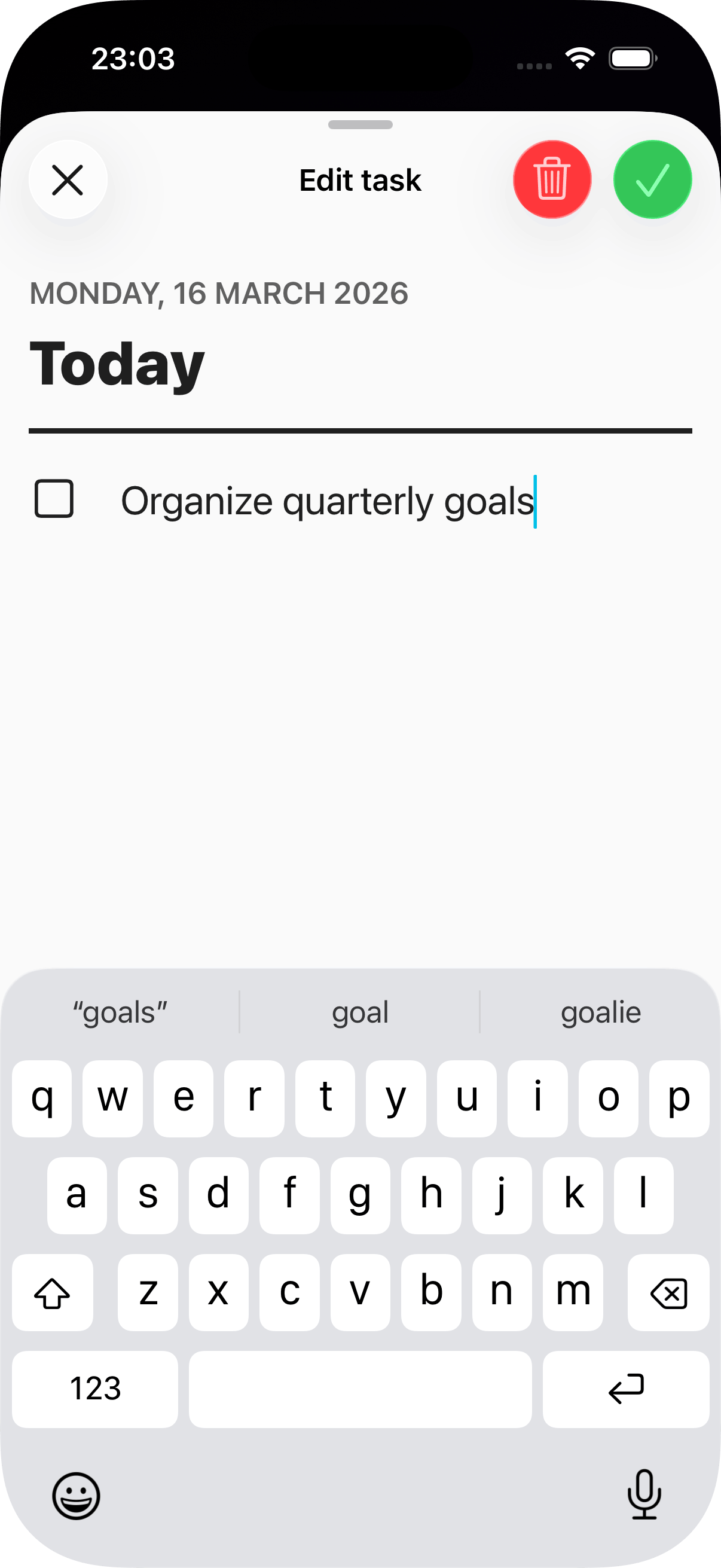This screenshot has width=721, height=1568.
Task: Pick the suggestion 'goalie'
Action: coord(600,1012)
